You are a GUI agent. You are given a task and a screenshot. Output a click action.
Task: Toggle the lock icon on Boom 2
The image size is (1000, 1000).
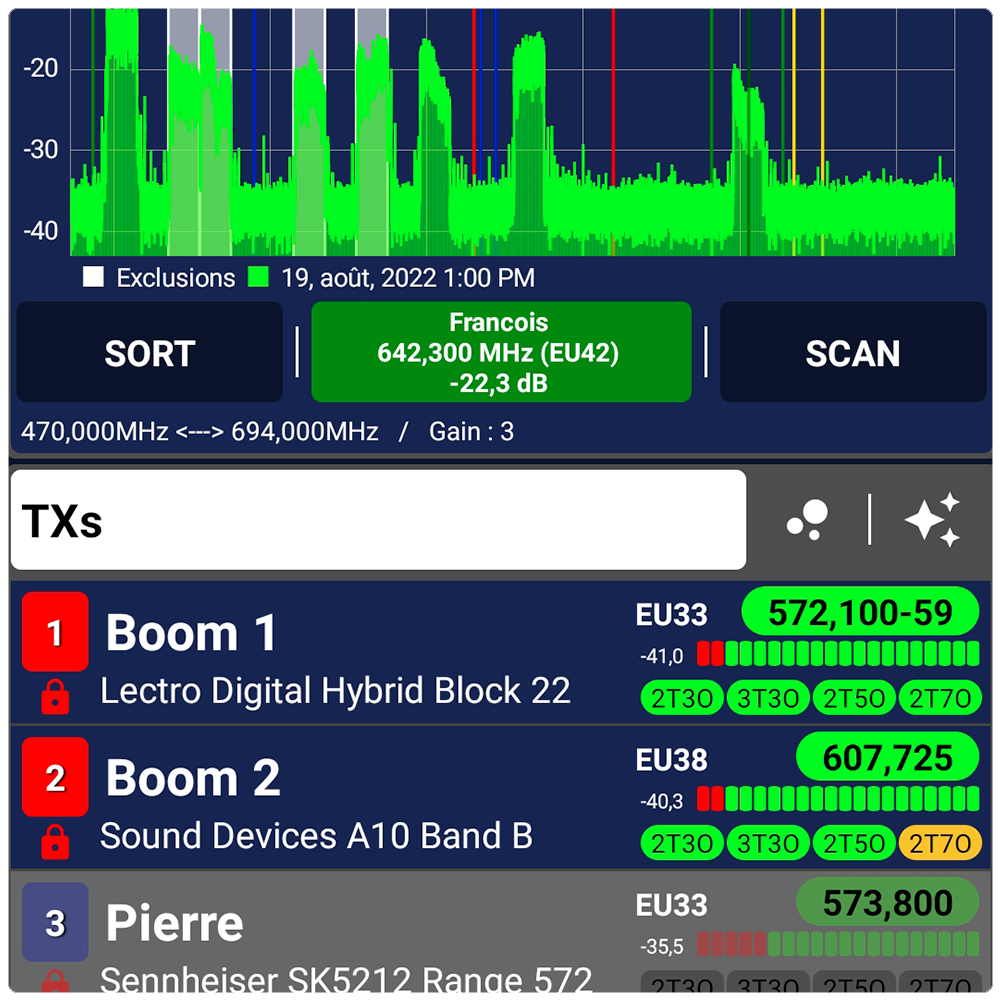coord(55,842)
